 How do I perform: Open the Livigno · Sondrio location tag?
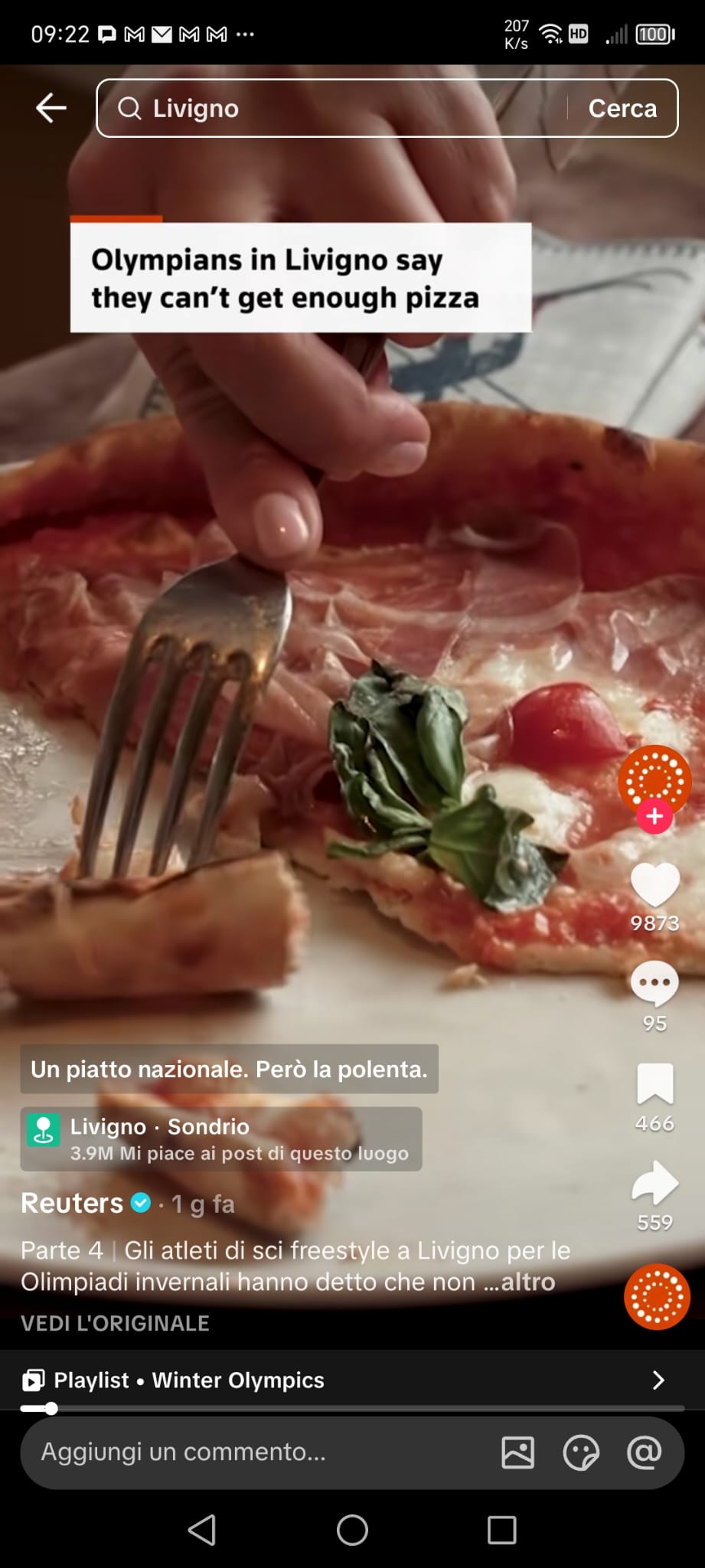[220, 1138]
